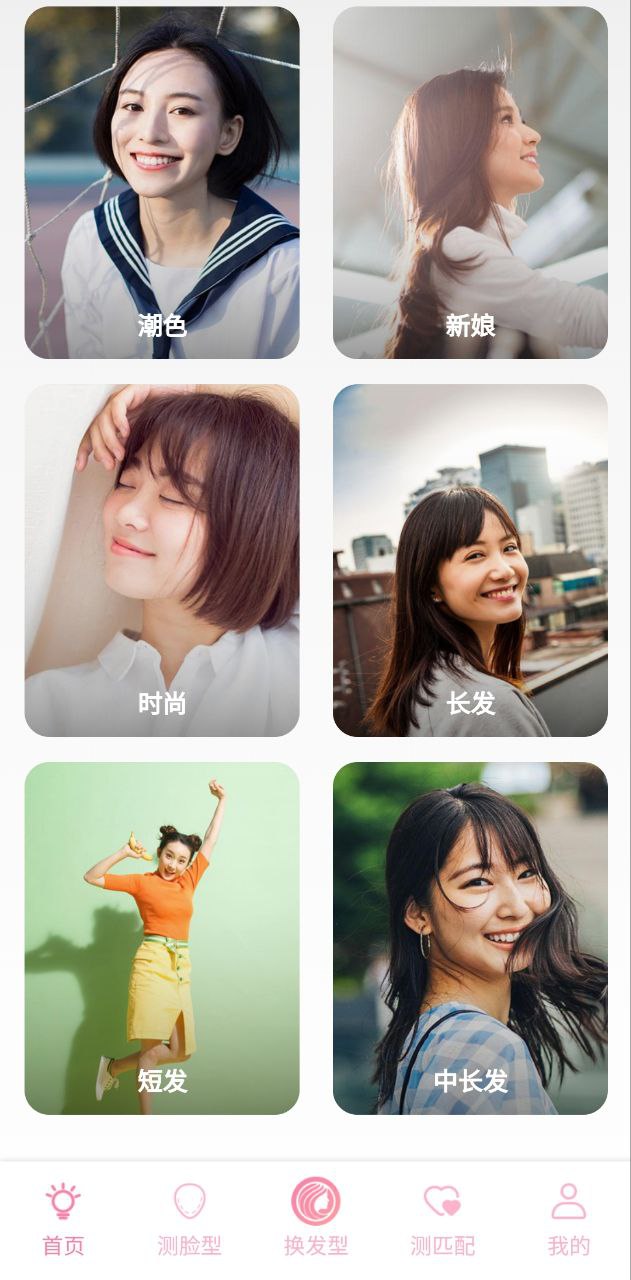Viewport: 631px width, 1280px height.
Task: Switch to the 我的 profile tab
Action: click(x=568, y=1218)
